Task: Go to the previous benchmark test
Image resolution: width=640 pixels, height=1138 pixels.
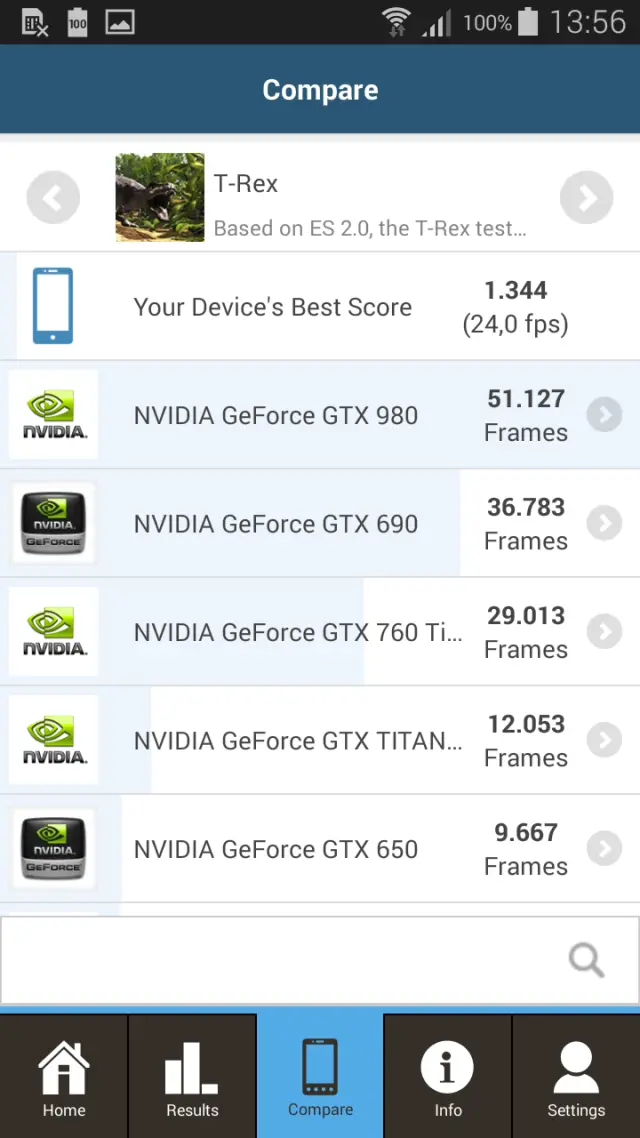Action: 53,198
